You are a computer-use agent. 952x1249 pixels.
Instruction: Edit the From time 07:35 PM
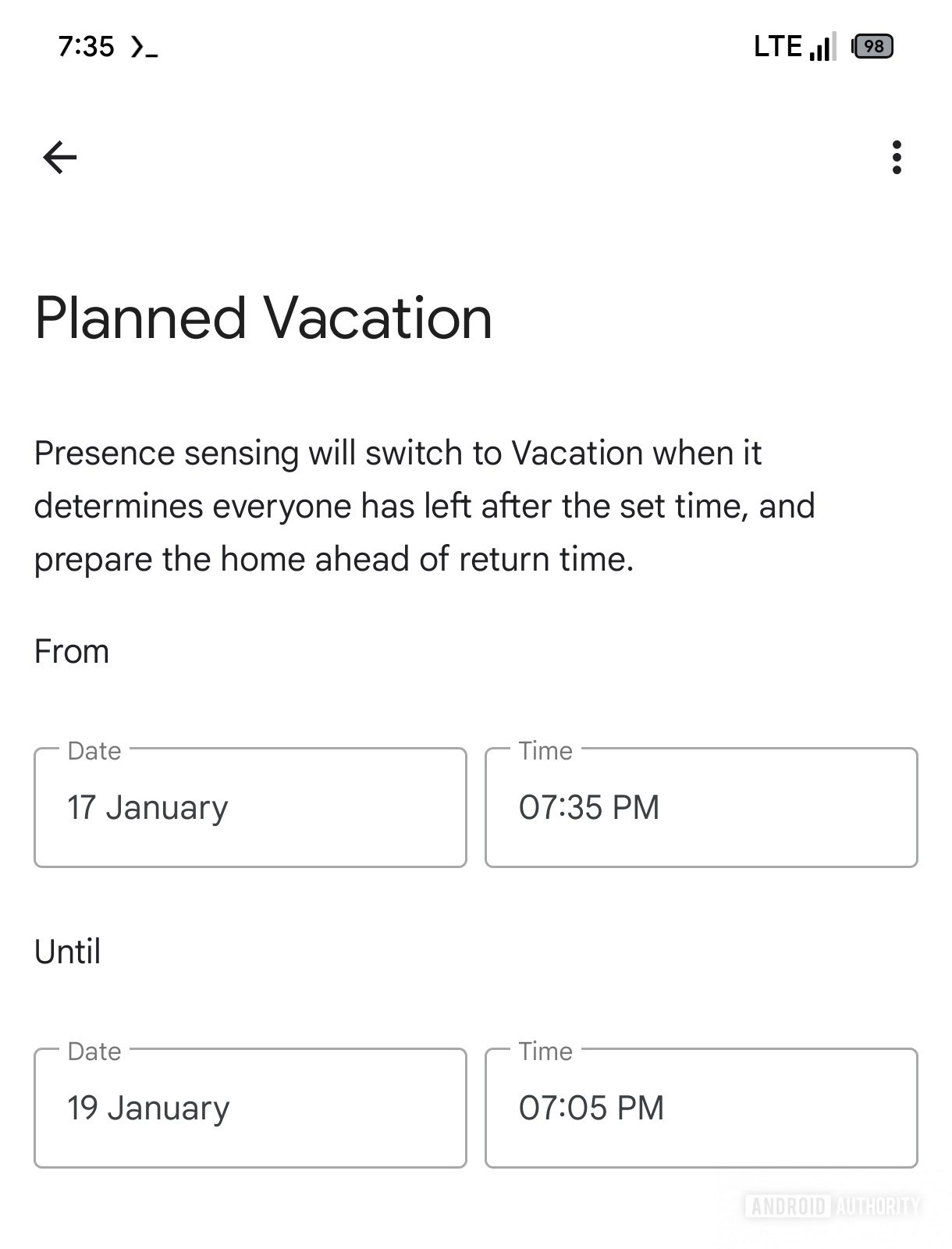tap(701, 807)
